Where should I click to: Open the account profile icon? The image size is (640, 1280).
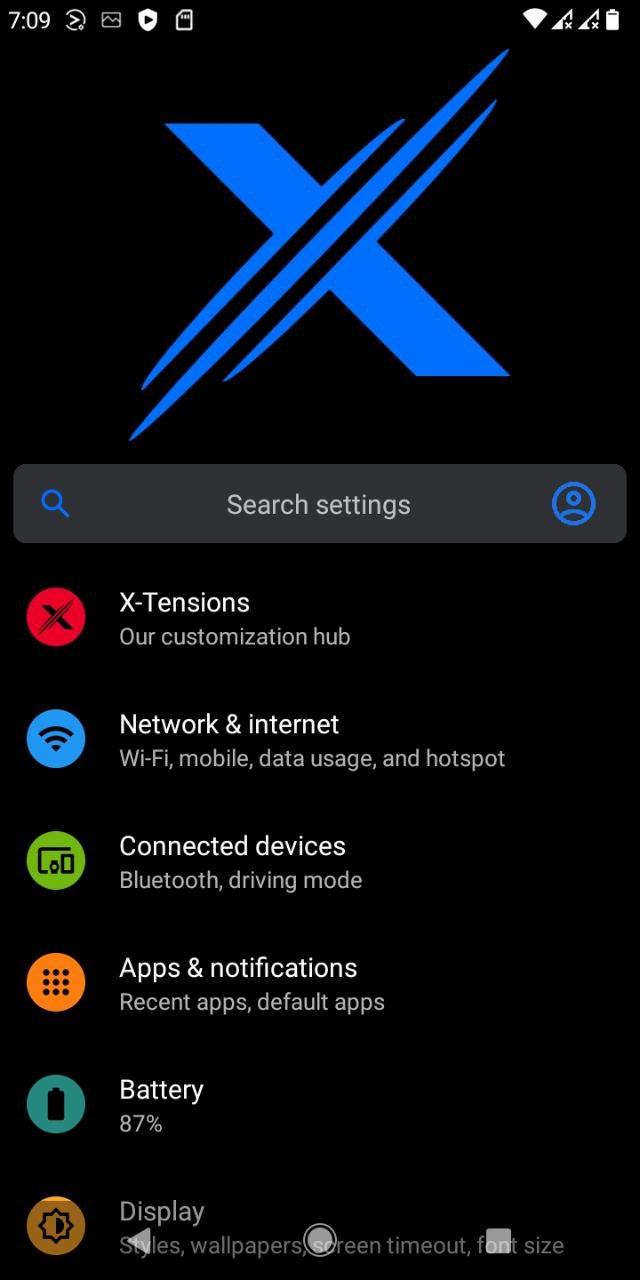[x=574, y=504]
